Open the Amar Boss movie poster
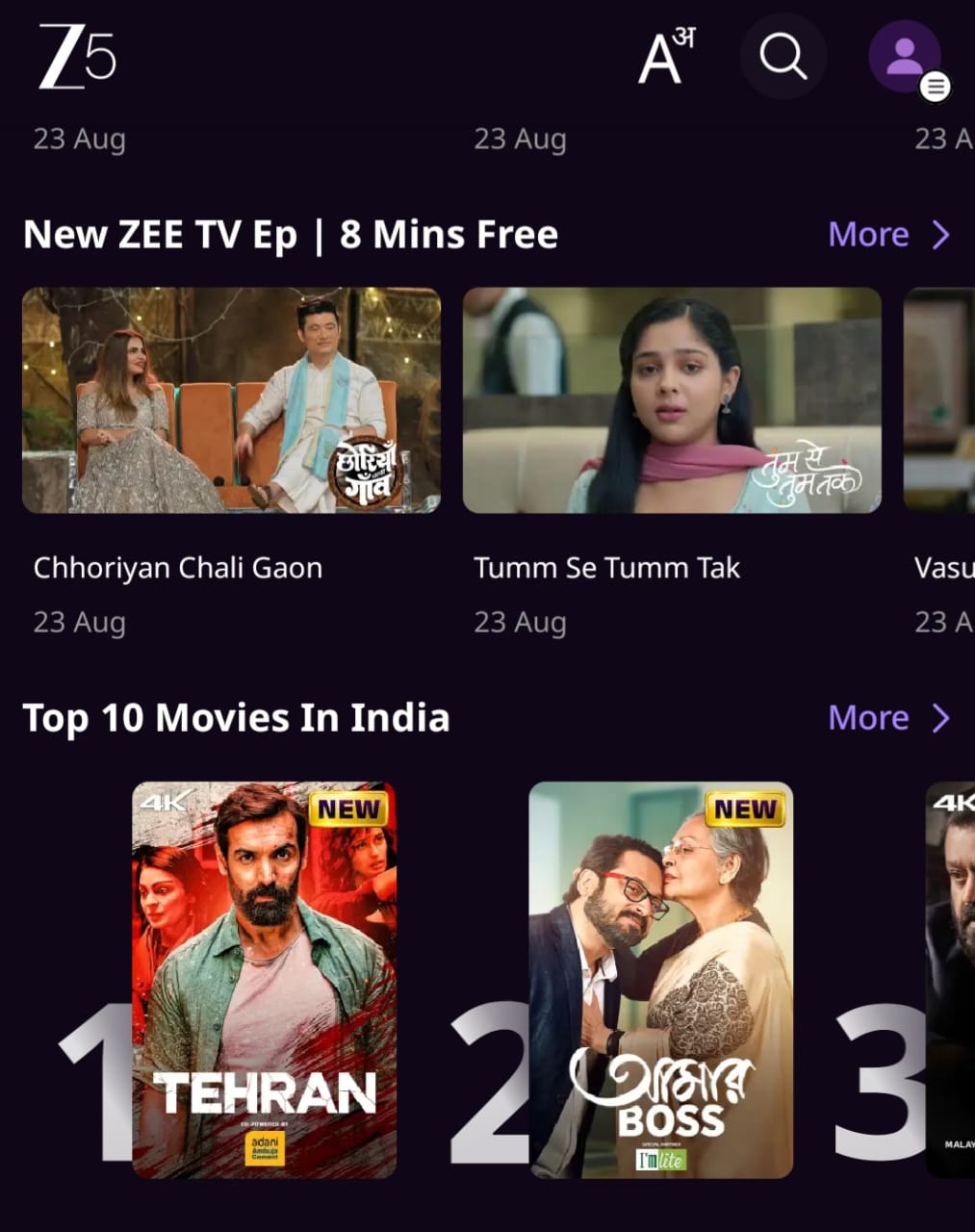 (661, 979)
